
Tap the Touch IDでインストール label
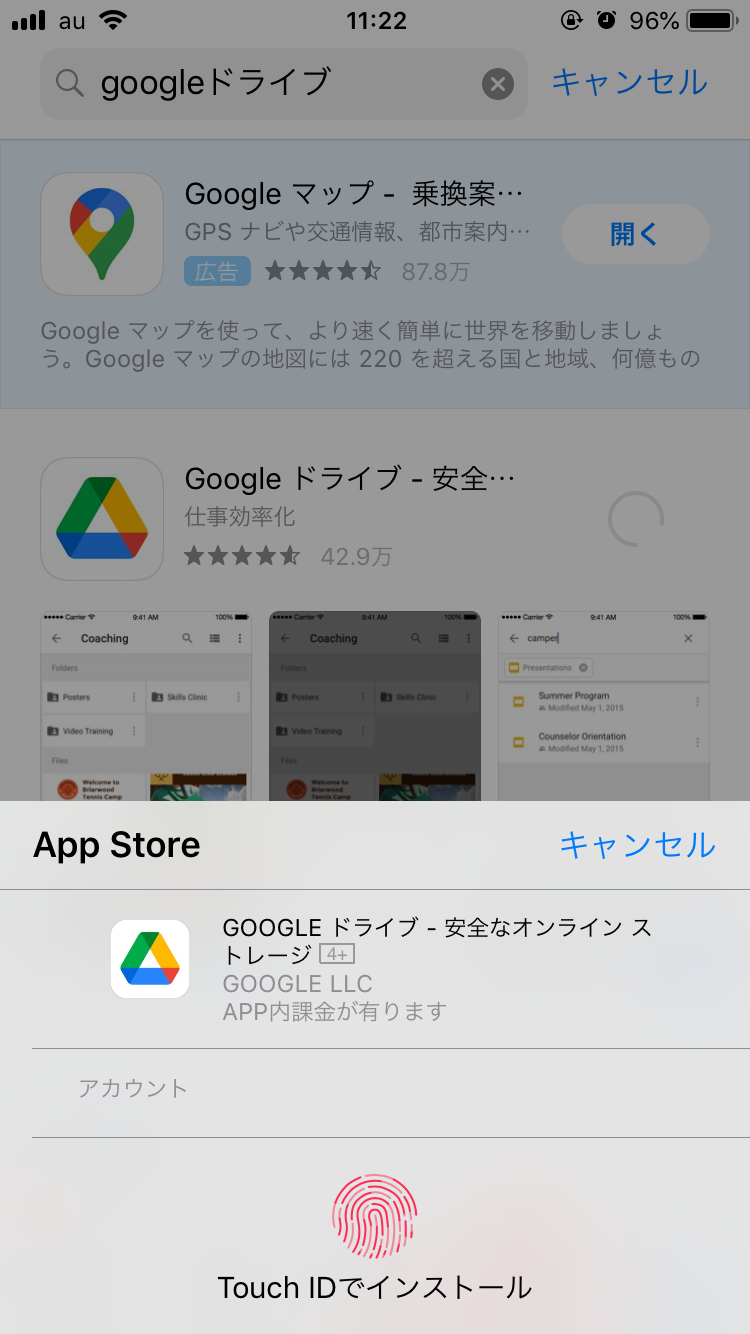point(375,1288)
